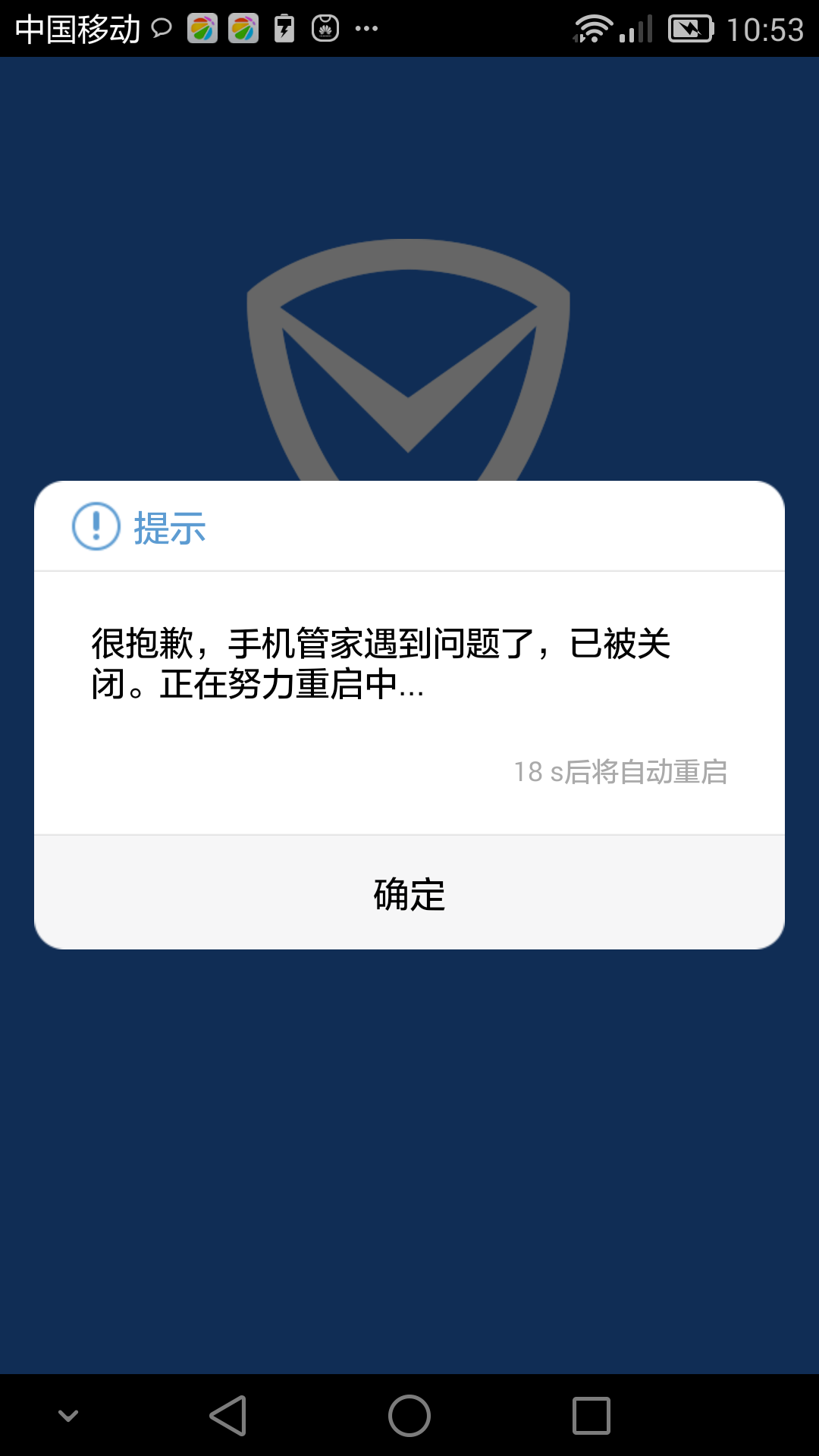Open the recent apps view
Image resolution: width=819 pixels, height=1456 pixels.
(x=591, y=1416)
